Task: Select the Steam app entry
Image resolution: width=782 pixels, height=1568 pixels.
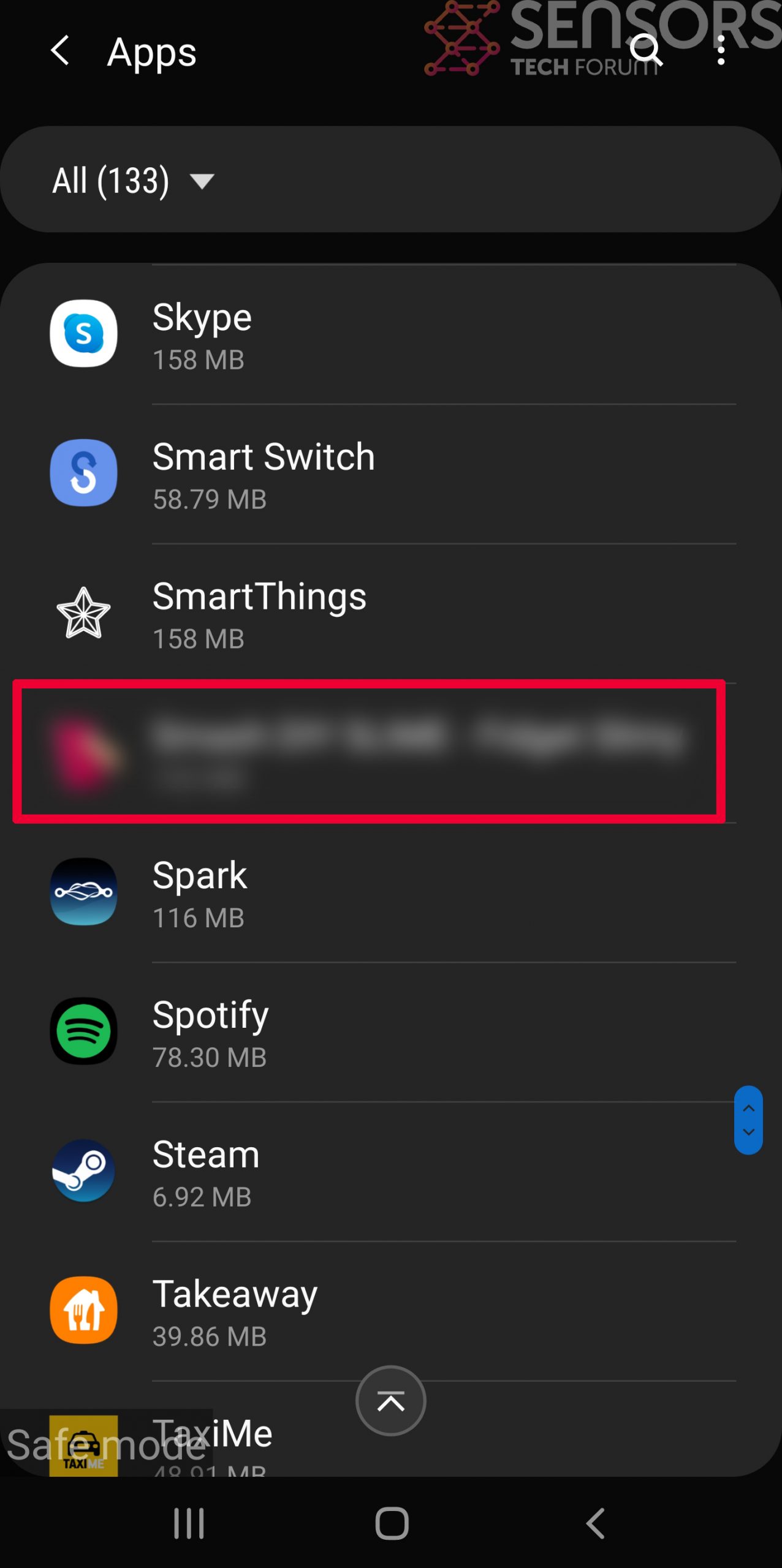Action: click(391, 1172)
